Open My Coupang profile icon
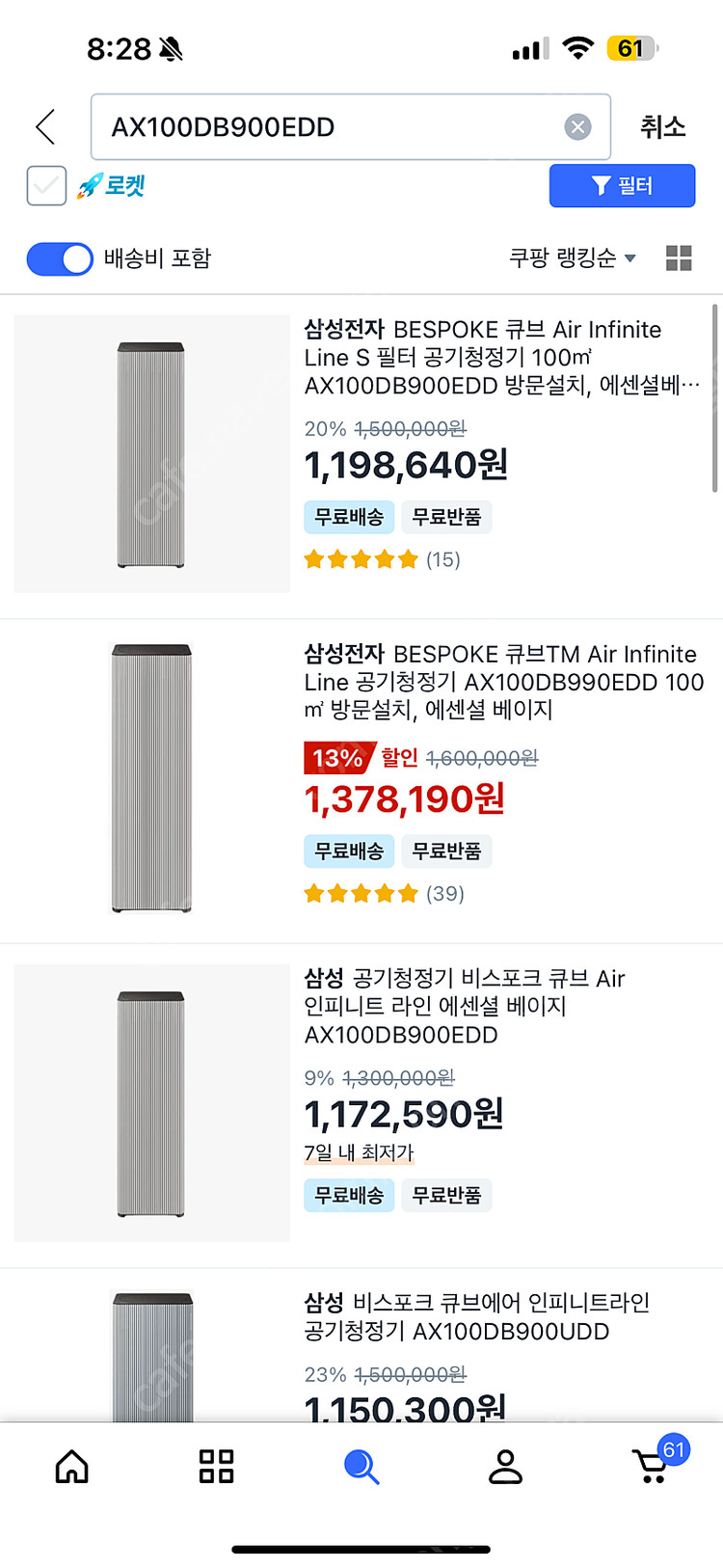The width and height of the screenshot is (723, 1568). [506, 1467]
